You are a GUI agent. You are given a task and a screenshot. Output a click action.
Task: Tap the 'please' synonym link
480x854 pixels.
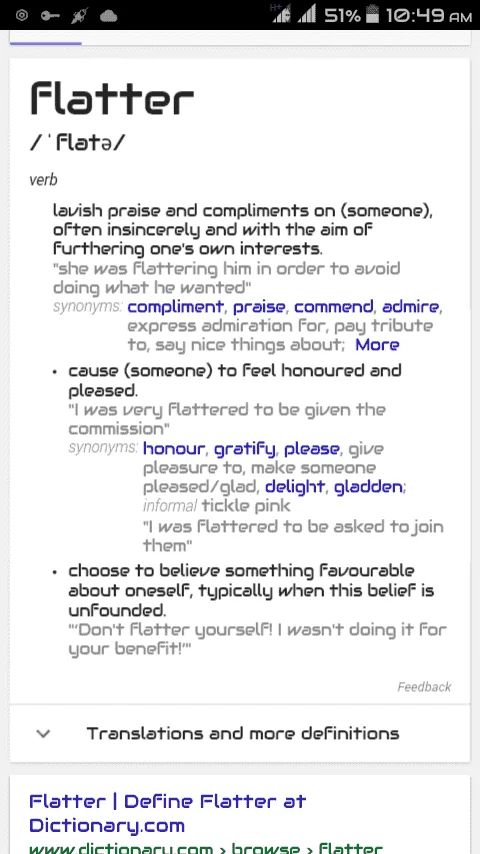312,449
